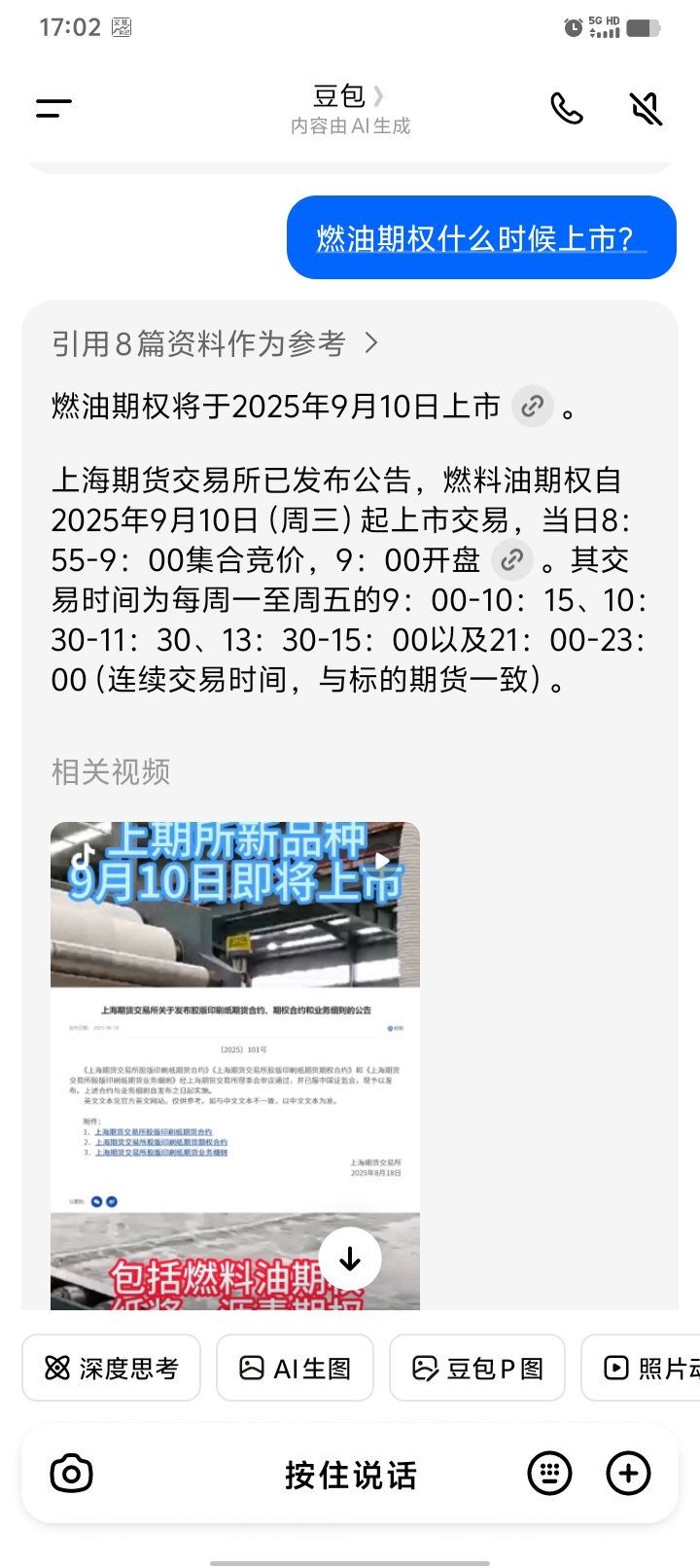Open the citation link after 9月10日上市

click(532, 406)
